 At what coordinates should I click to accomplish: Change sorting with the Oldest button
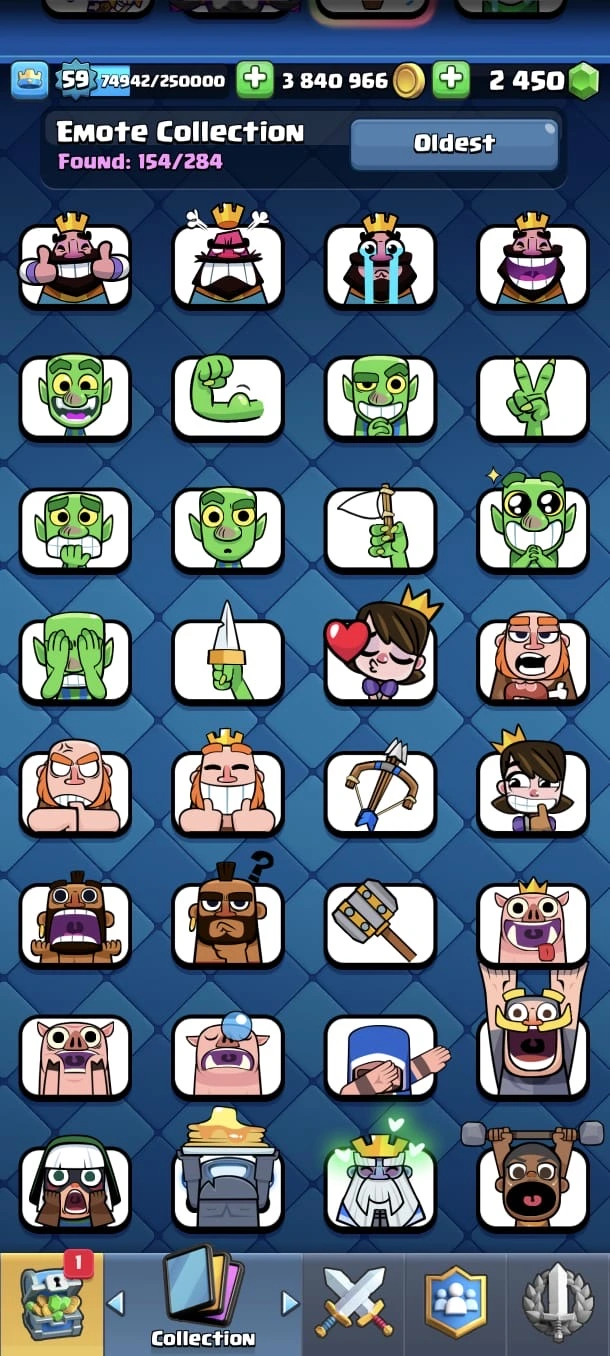click(x=454, y=144)
